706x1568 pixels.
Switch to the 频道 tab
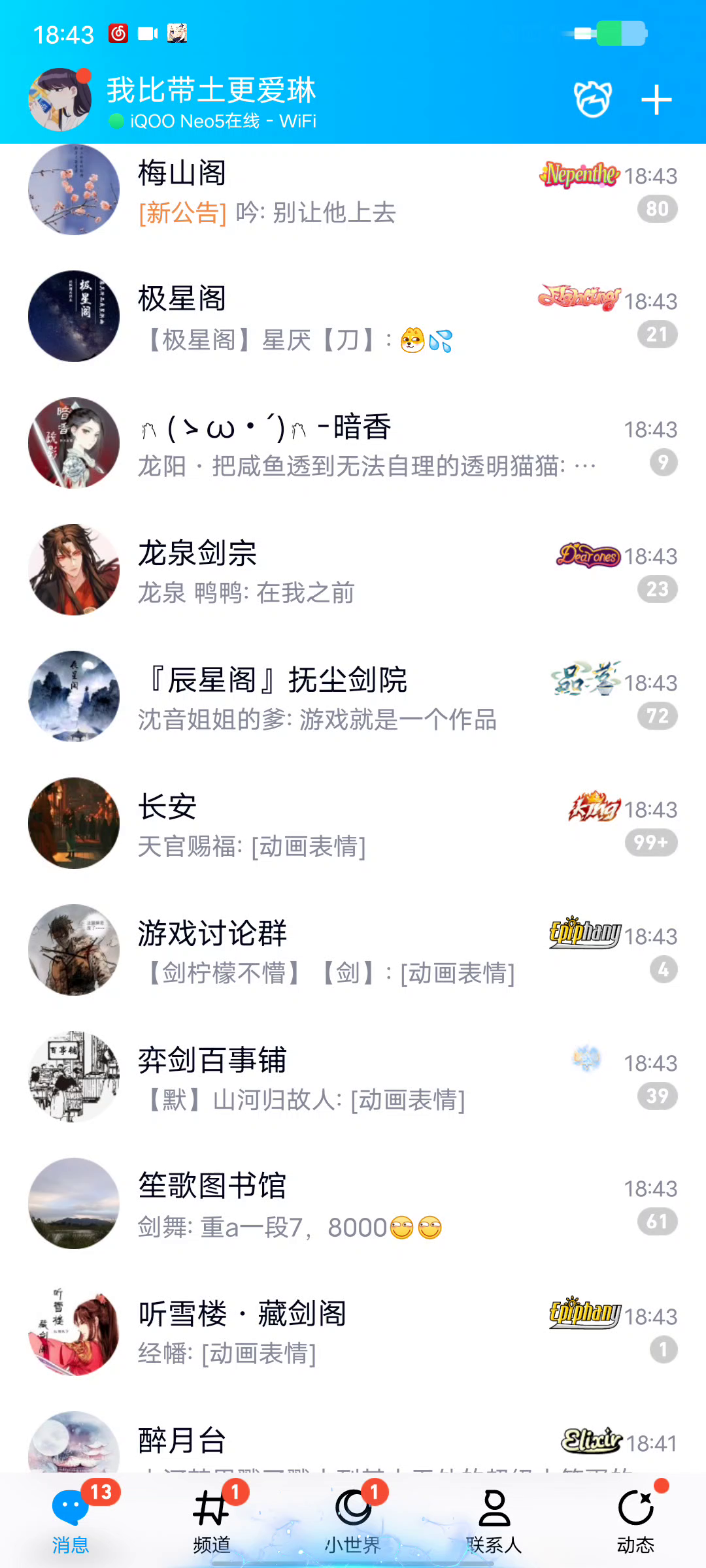click(212, 1521)
